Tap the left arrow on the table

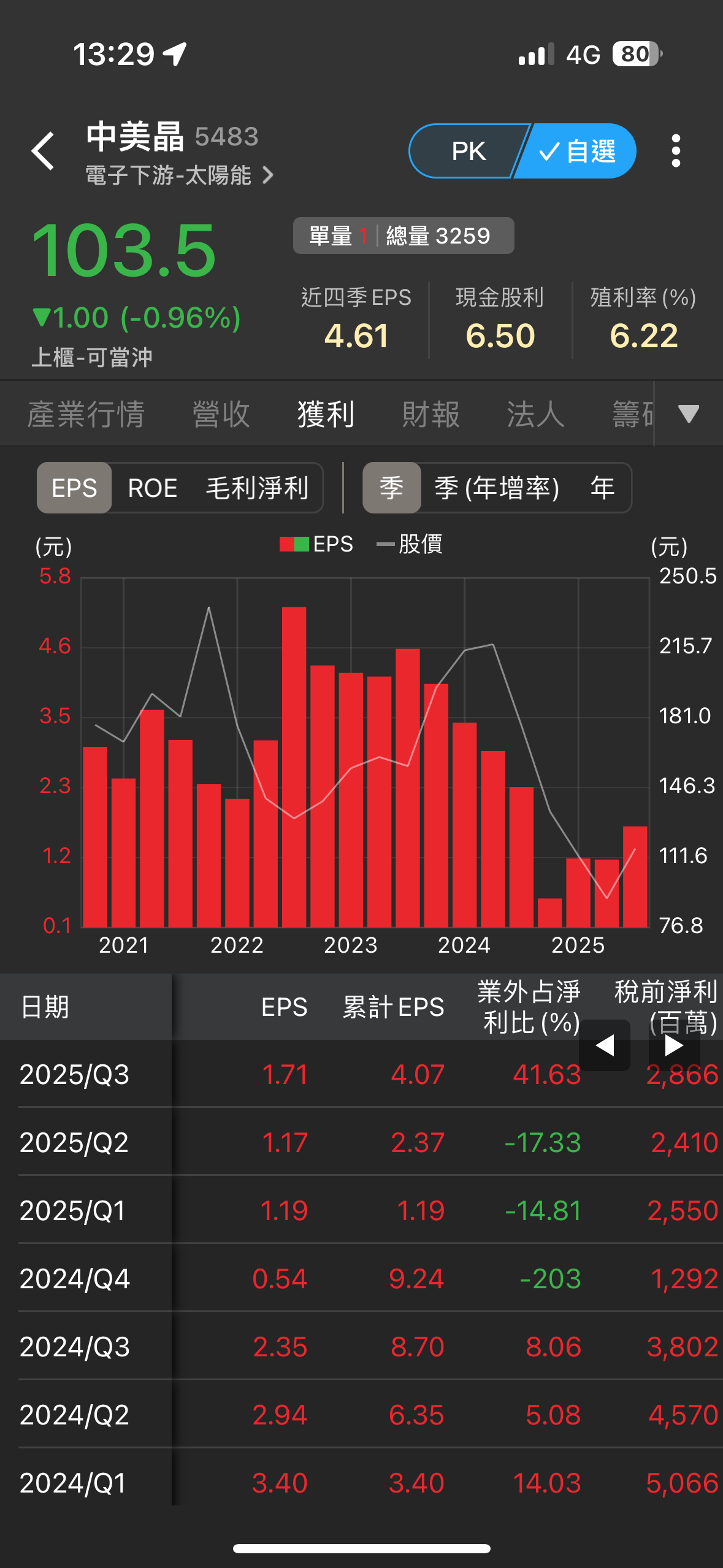[605, 1045]
